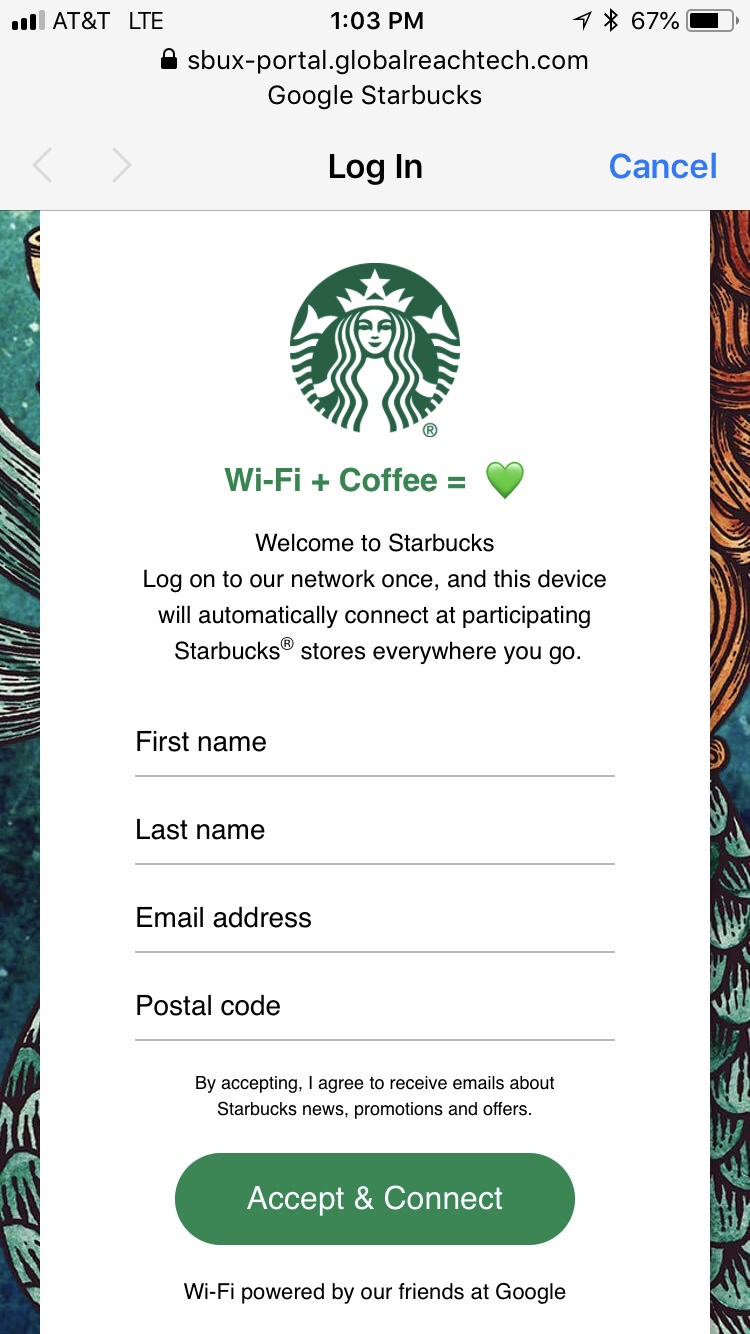Enter the Postal code field
This screenshot has width=750, height=1334.
(374, 1007)
